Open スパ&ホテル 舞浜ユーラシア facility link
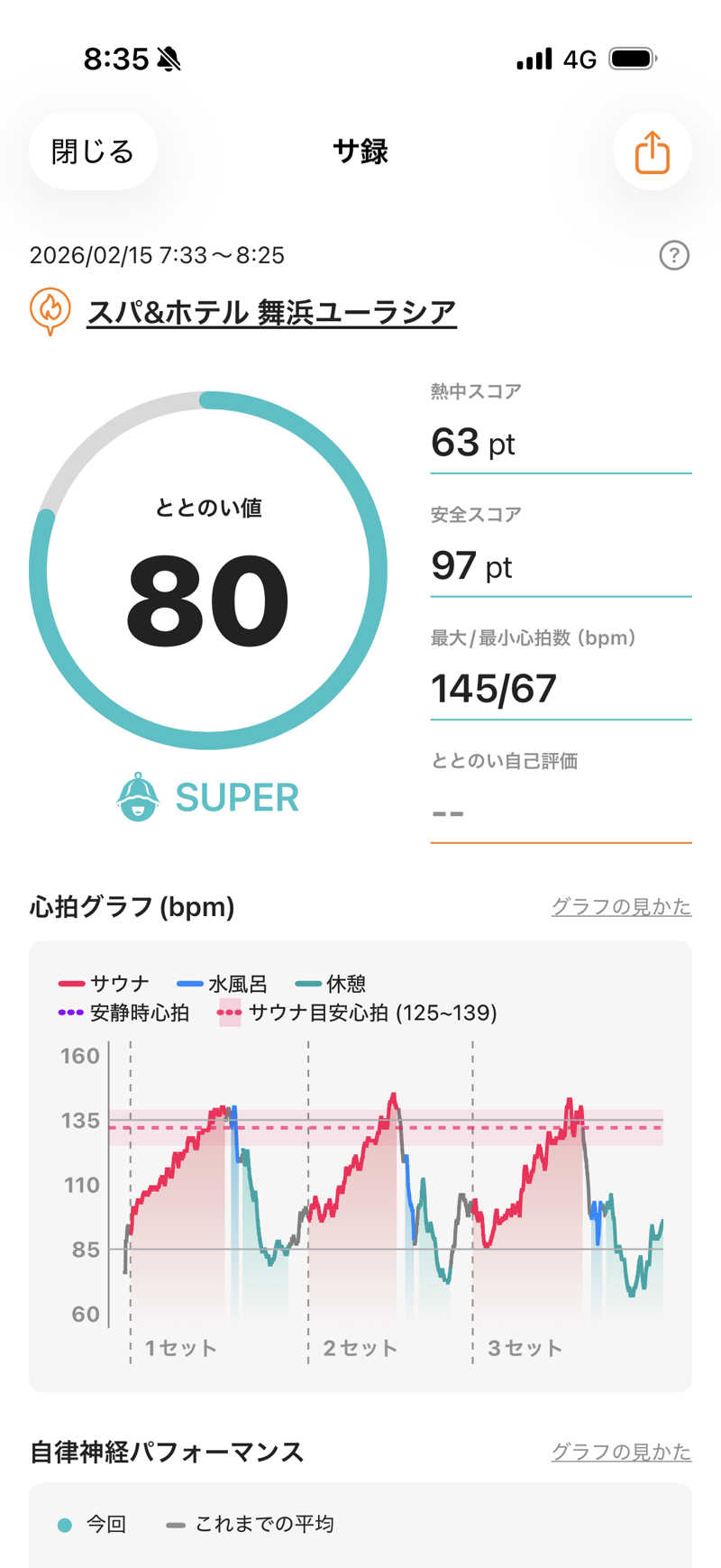 tap(271, 312)
